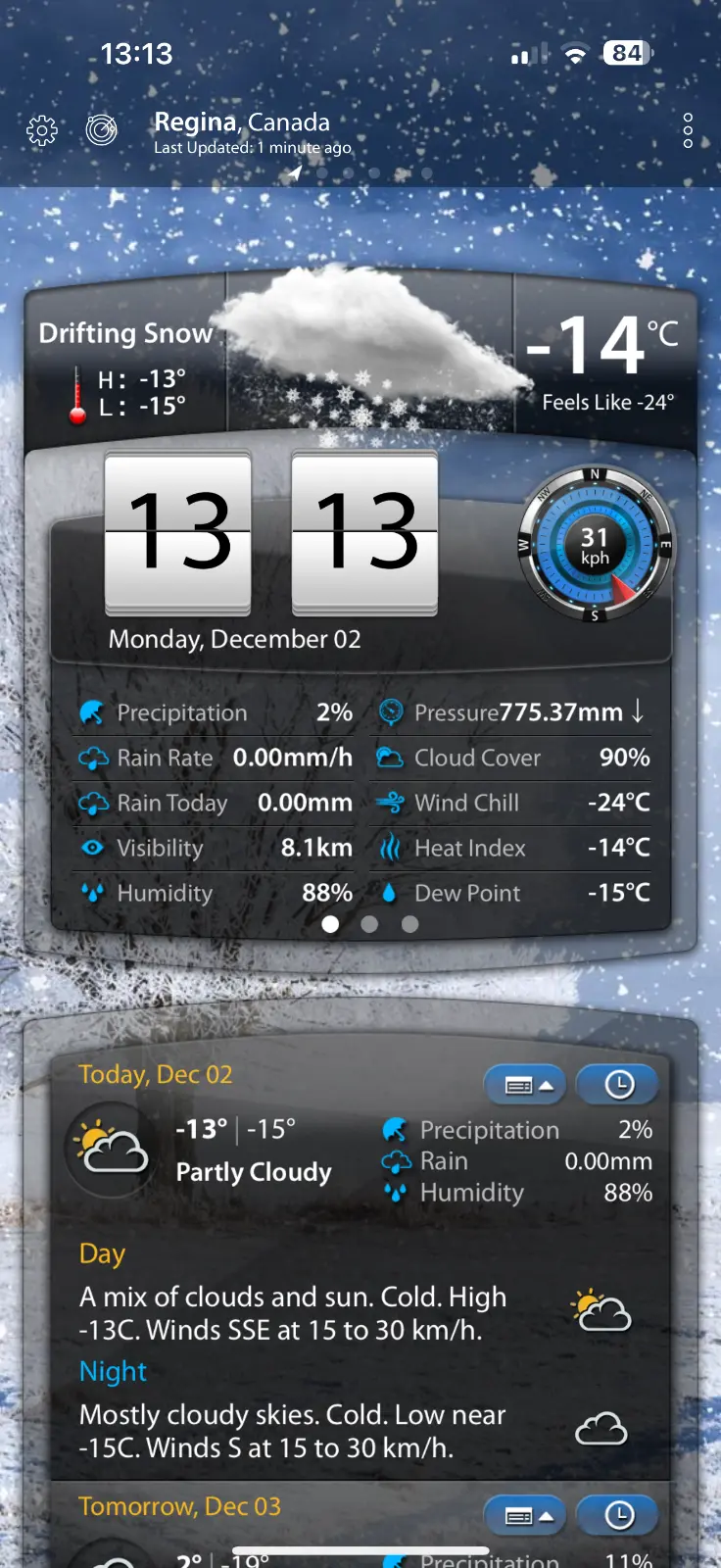Open the three-dot overflow menu
Viewport: 721px width, 1568px height.
point(688,130)
